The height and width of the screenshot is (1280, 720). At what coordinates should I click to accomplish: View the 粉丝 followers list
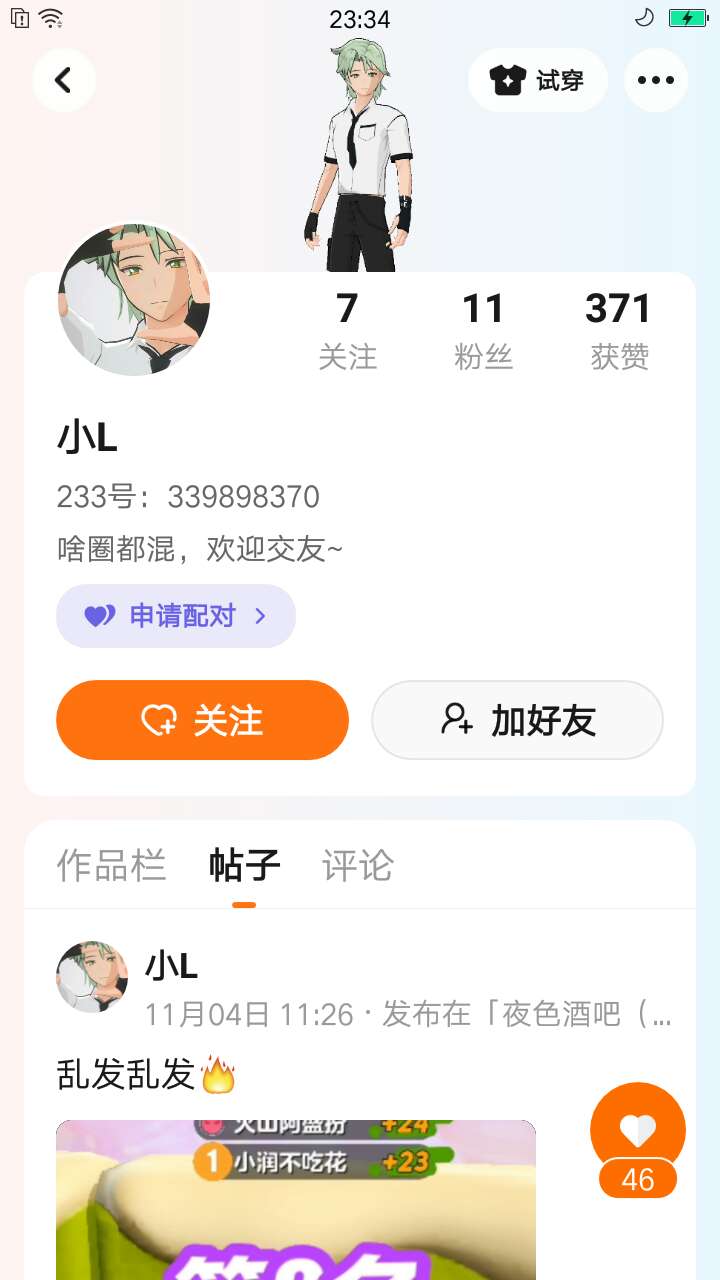483,330
